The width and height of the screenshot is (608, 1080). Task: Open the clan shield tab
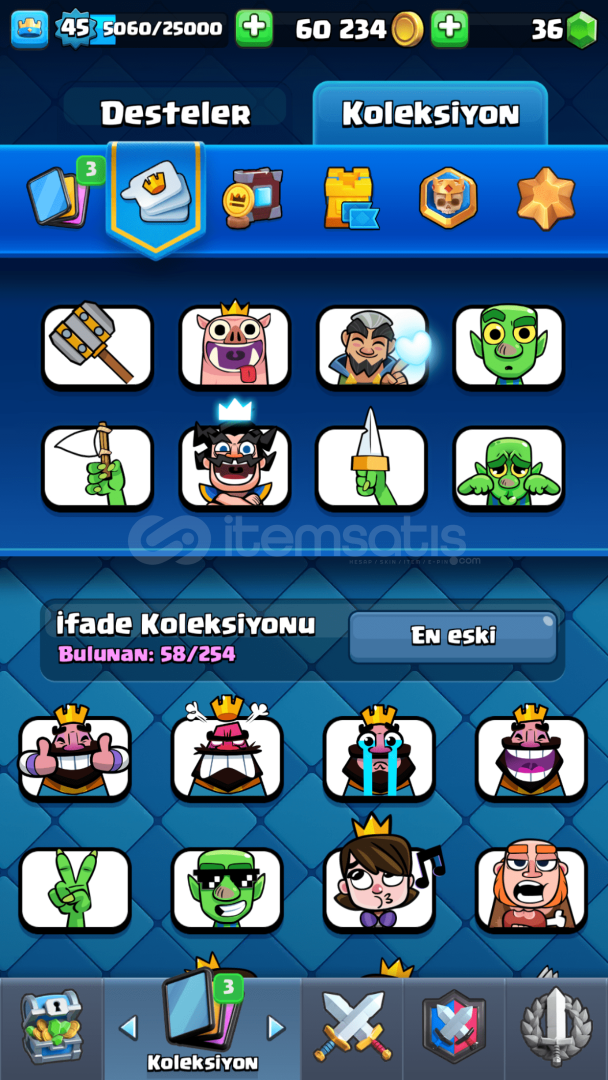454,1026
